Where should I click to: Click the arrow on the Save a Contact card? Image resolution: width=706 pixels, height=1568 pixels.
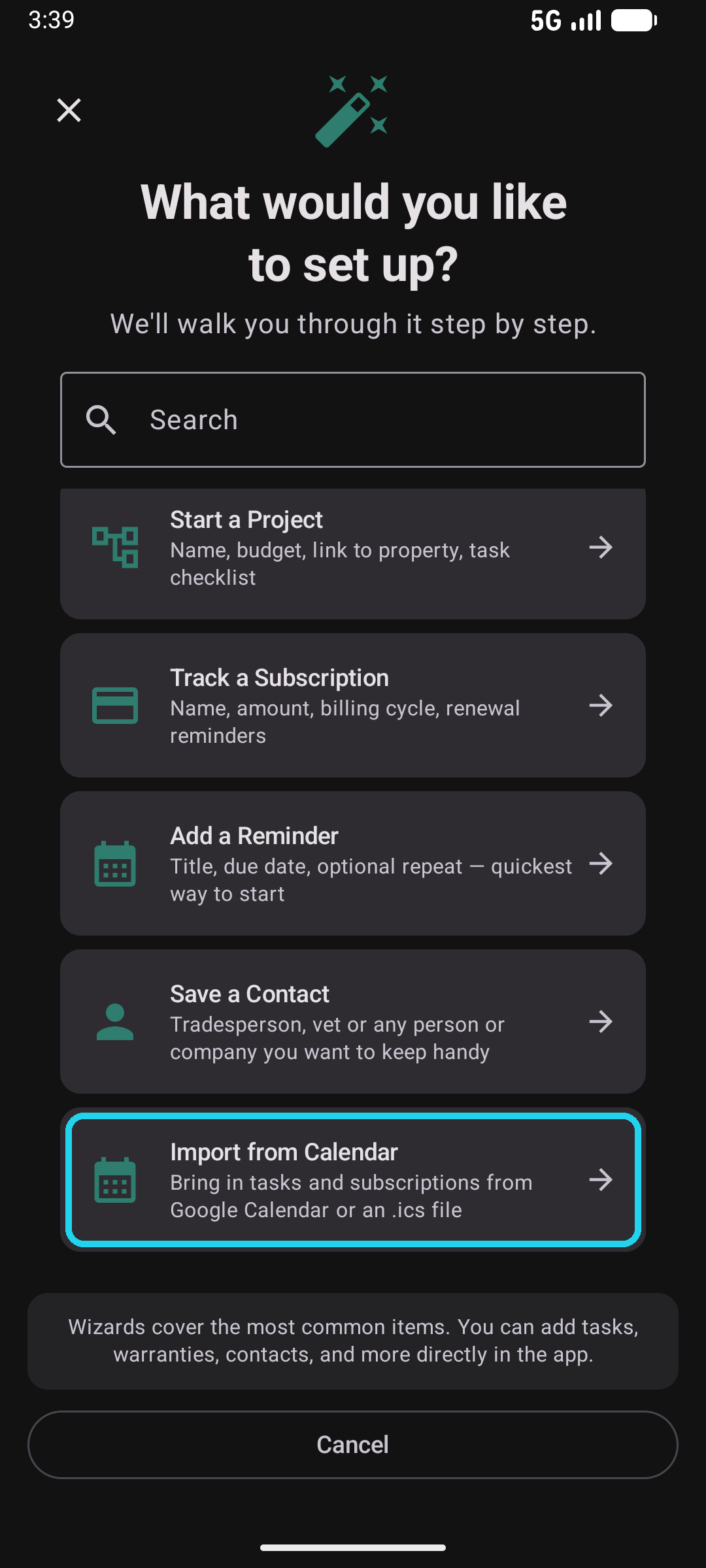(601, 1022)
